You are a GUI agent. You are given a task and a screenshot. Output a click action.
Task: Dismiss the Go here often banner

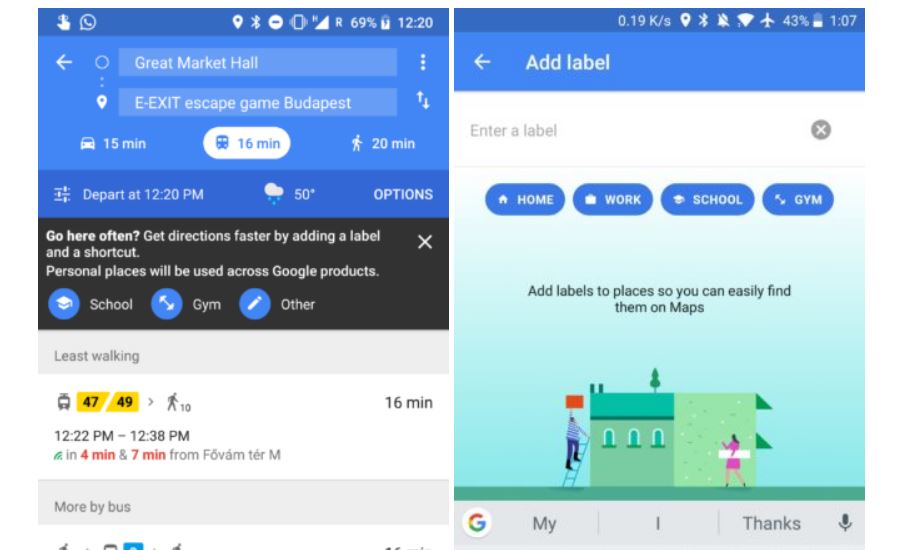[425, 242]
